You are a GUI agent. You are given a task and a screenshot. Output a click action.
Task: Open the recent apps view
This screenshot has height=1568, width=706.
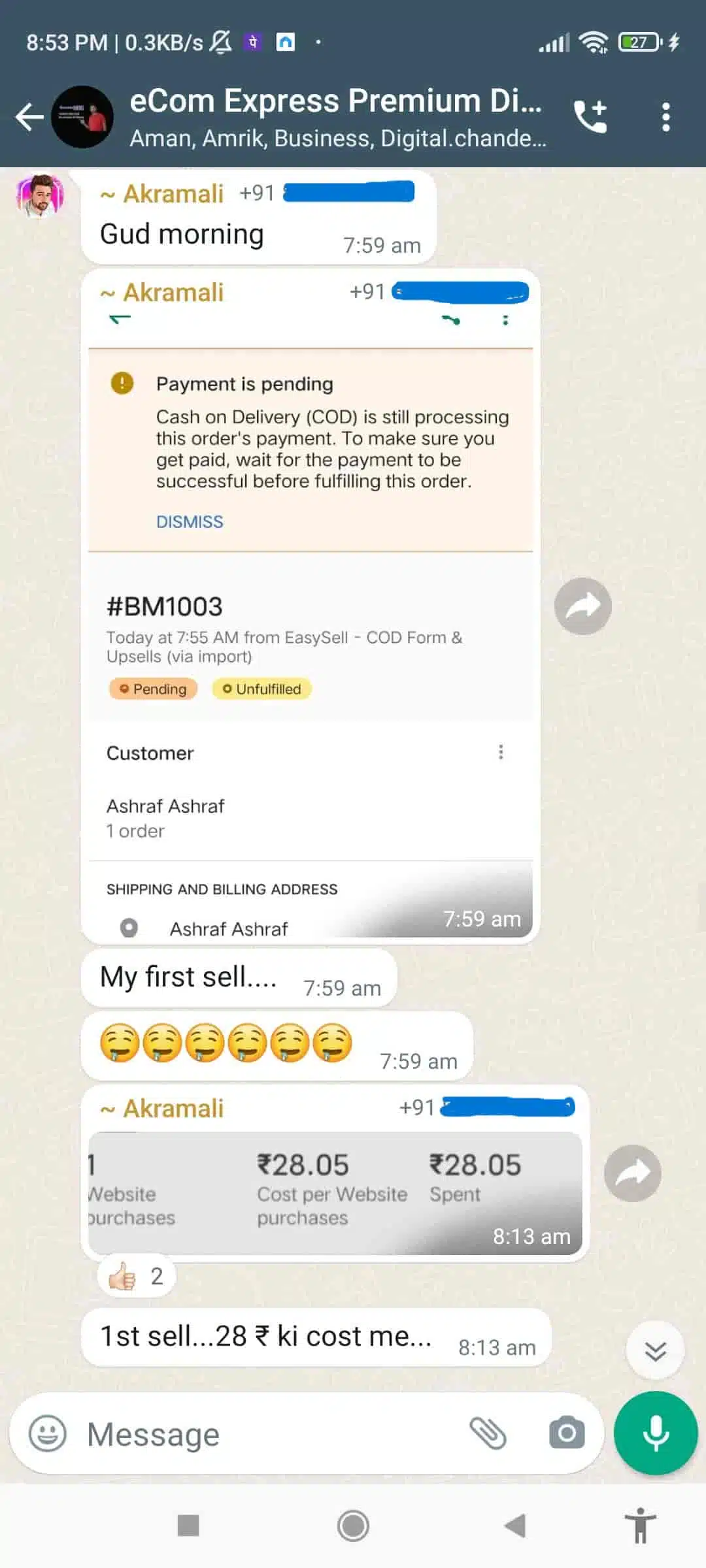188,1526
